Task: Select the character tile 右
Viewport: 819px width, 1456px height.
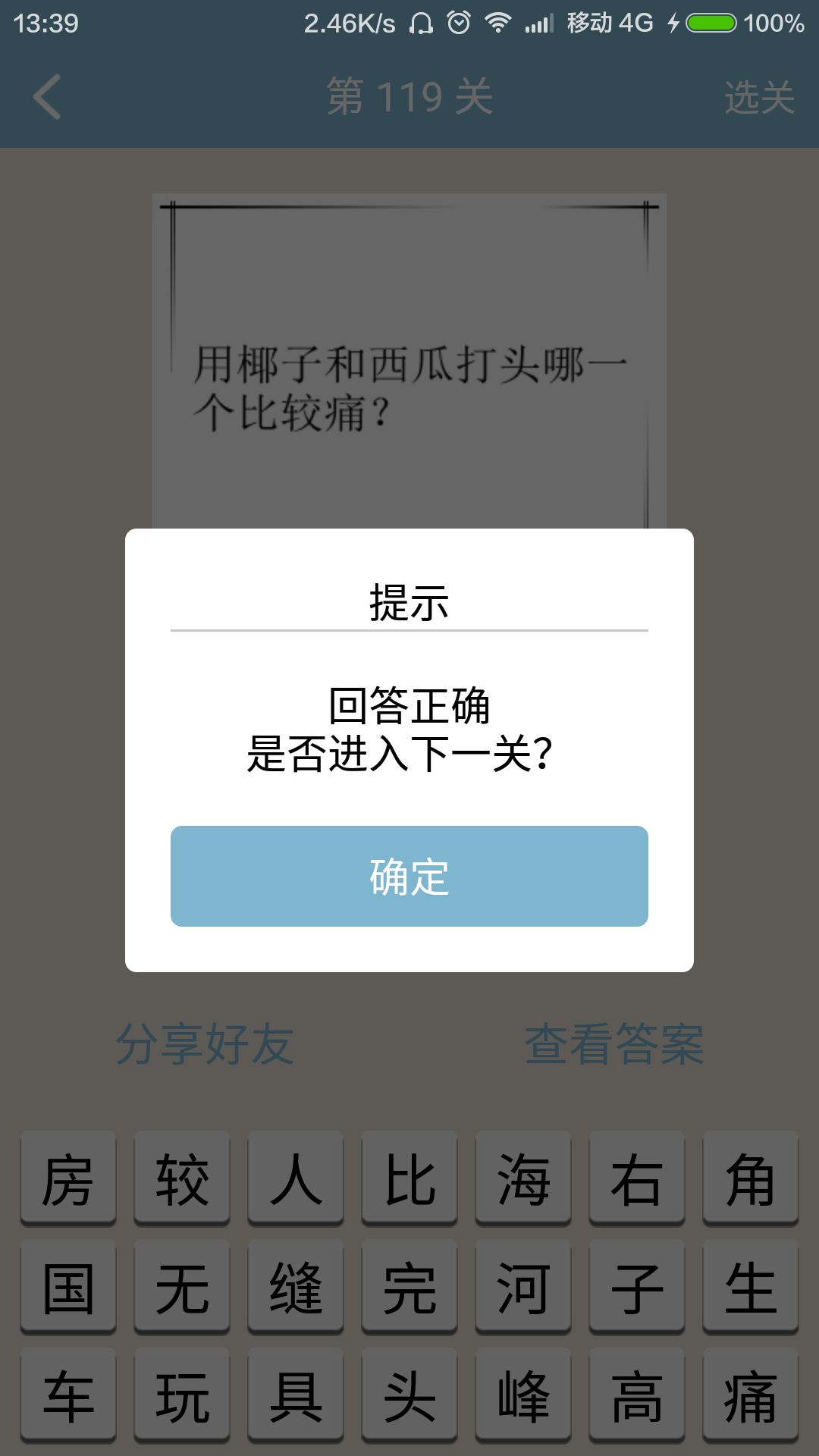Action: (x=637, y=1179)
